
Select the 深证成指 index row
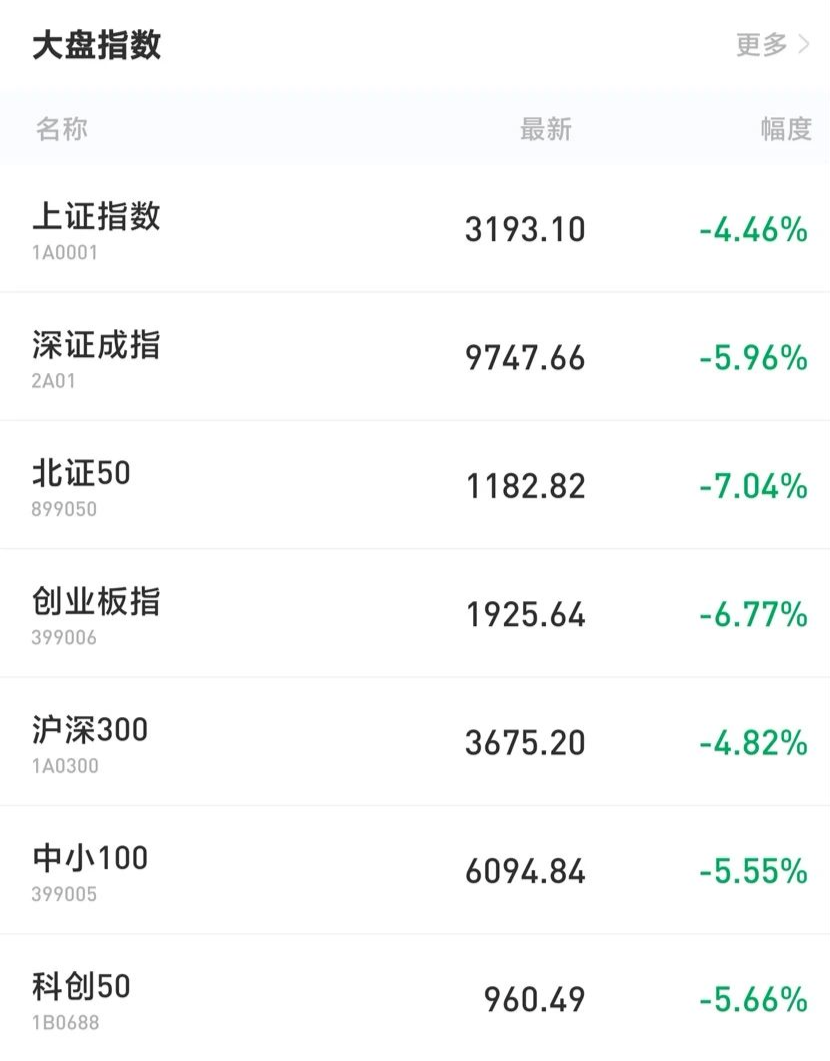click(415, 356)
